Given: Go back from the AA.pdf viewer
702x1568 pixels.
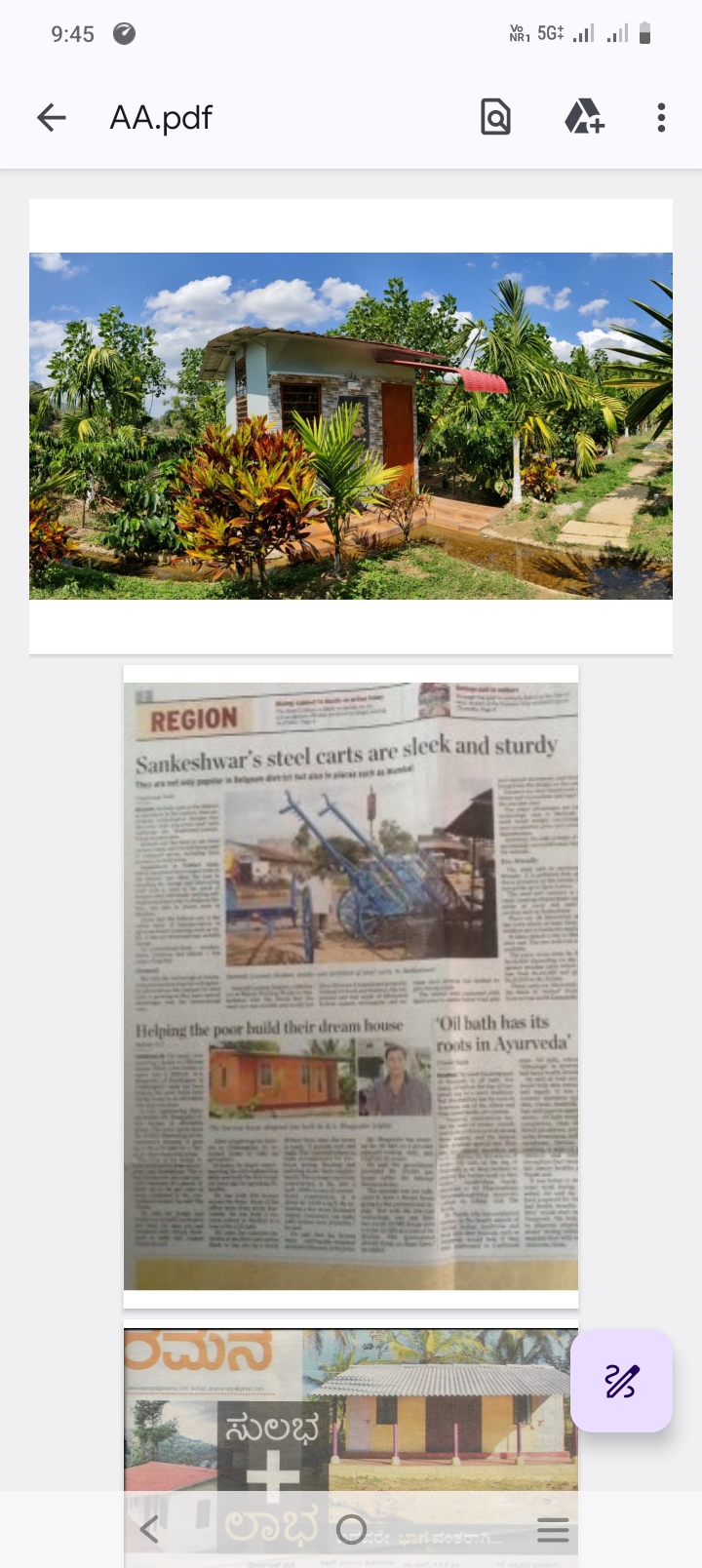Looking at the screenshot, I should tap(51, 118).
